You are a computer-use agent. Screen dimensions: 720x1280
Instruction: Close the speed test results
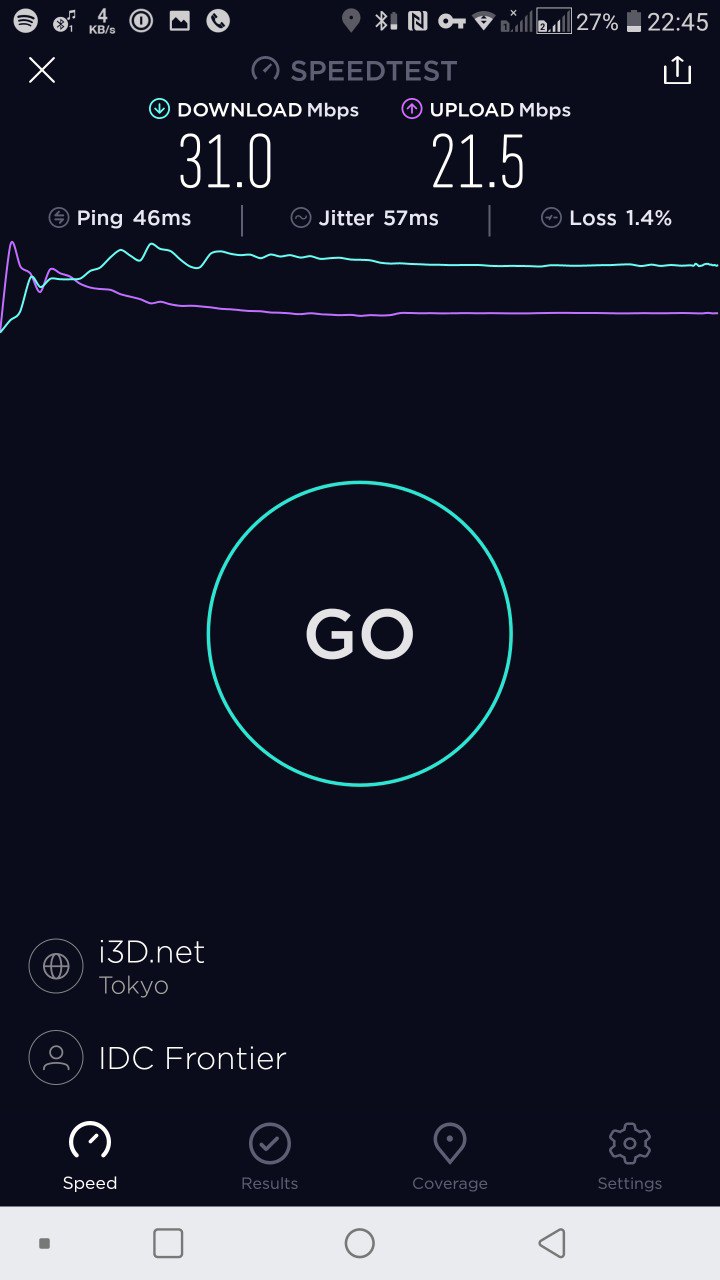[x=42, y=70]
